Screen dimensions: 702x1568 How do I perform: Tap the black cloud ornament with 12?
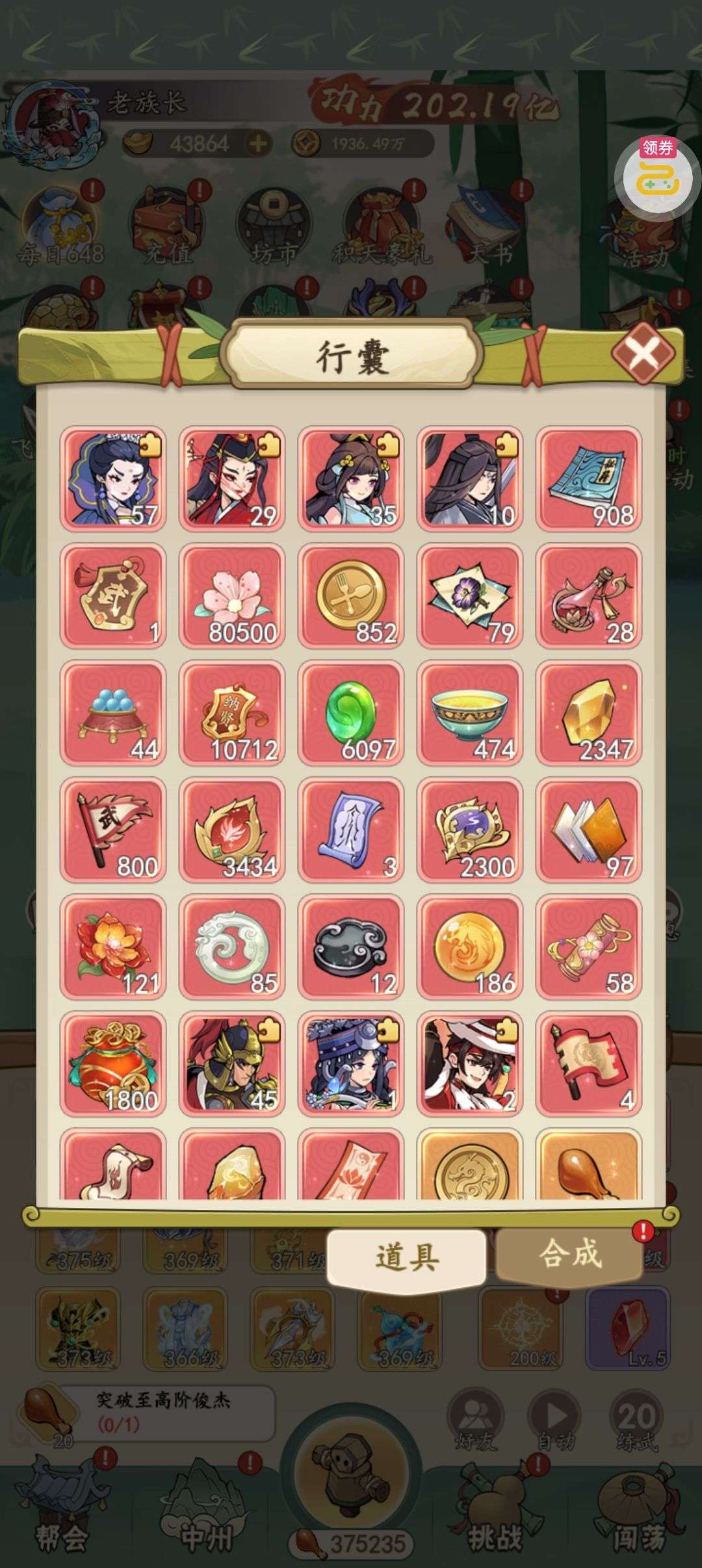click(x=351, y=947)
